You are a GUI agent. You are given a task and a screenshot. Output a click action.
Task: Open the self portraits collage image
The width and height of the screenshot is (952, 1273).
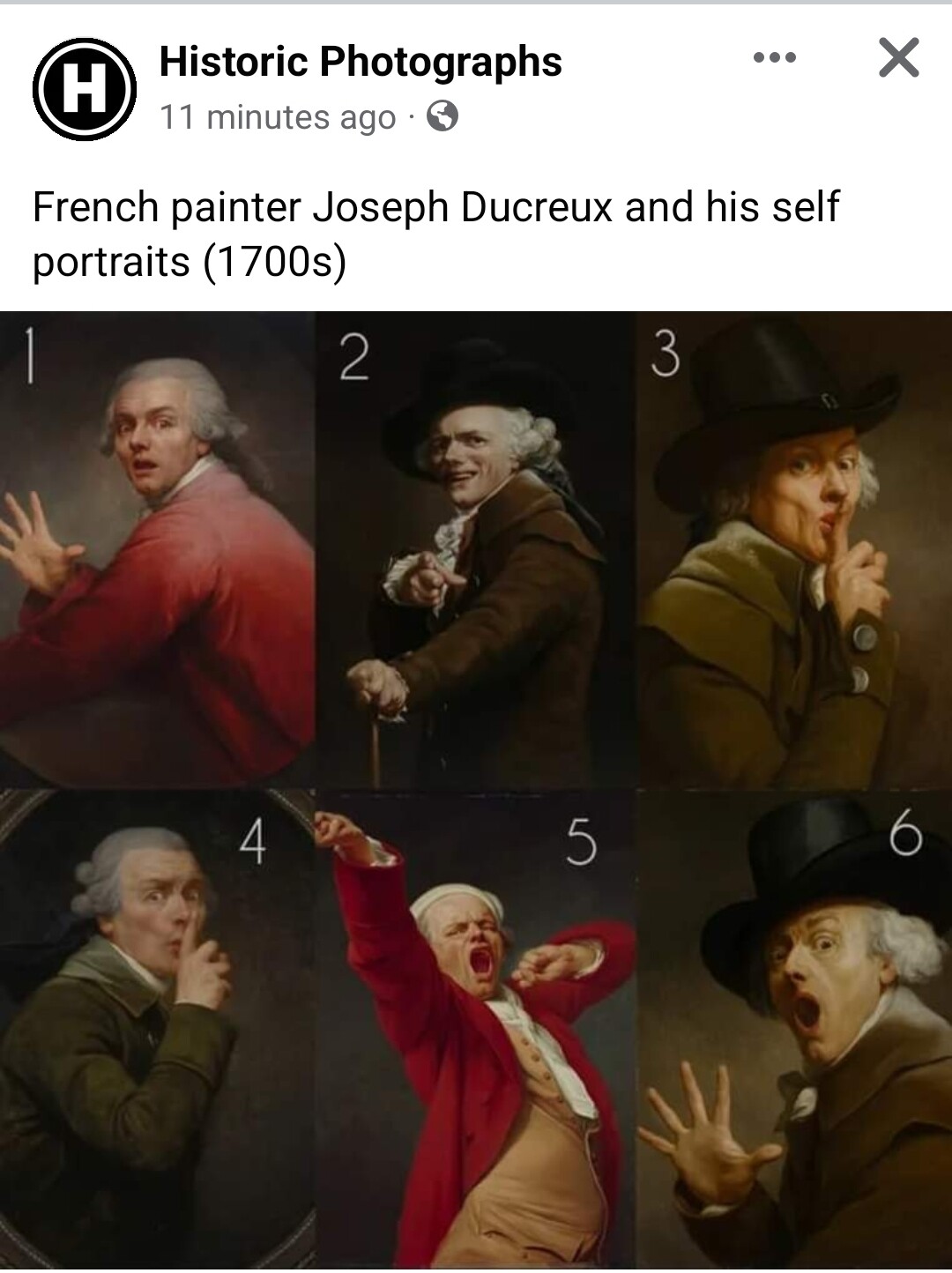[x=476, y=789]
